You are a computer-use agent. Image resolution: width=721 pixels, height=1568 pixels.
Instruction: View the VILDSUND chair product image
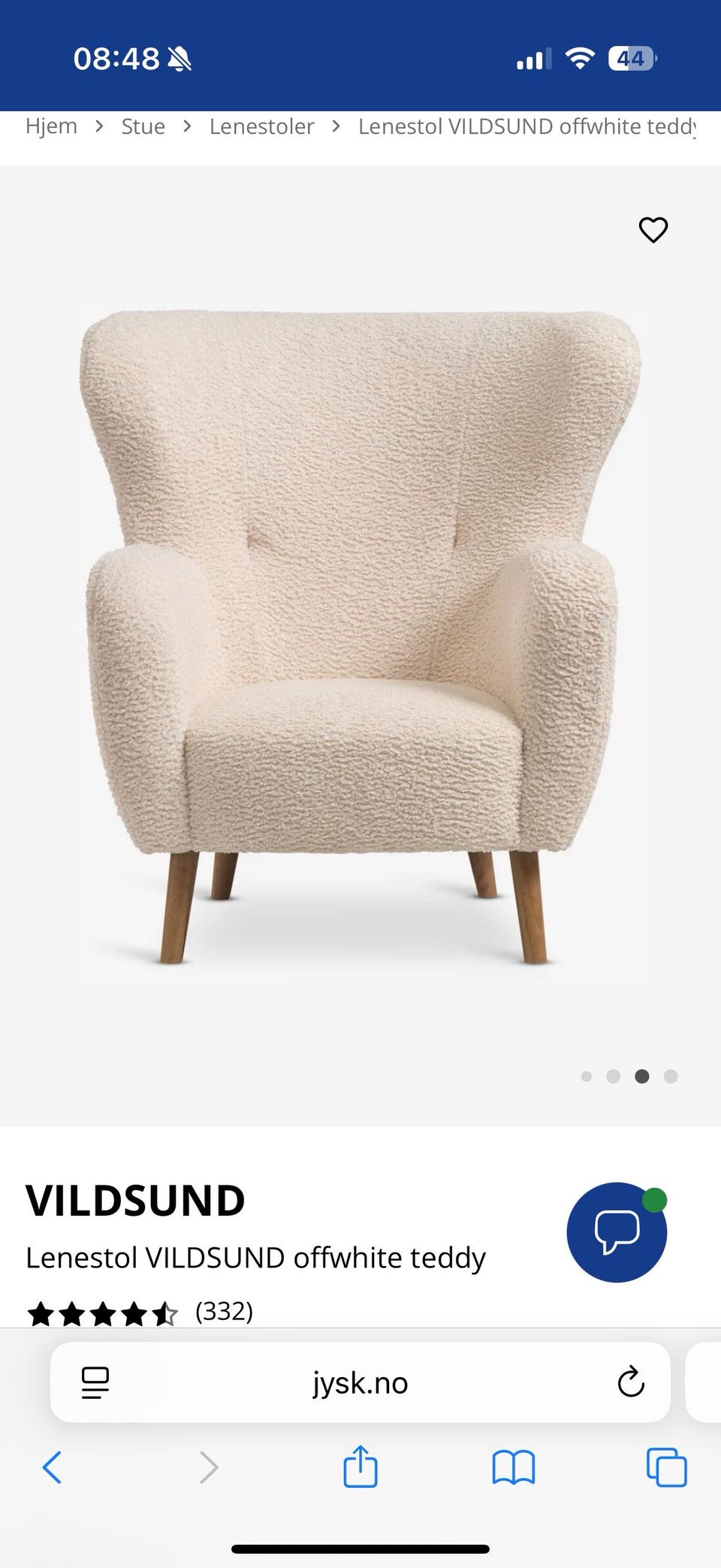(360, 637)
